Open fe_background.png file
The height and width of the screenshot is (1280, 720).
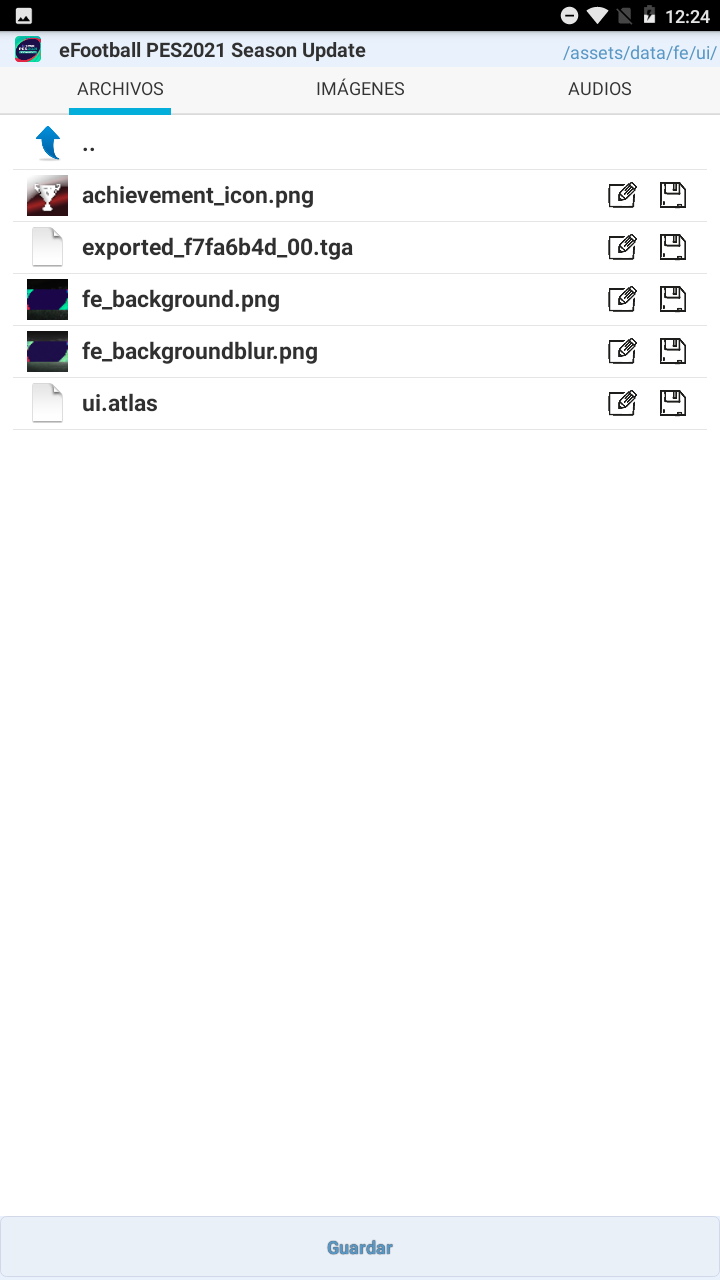coord(181,300)
